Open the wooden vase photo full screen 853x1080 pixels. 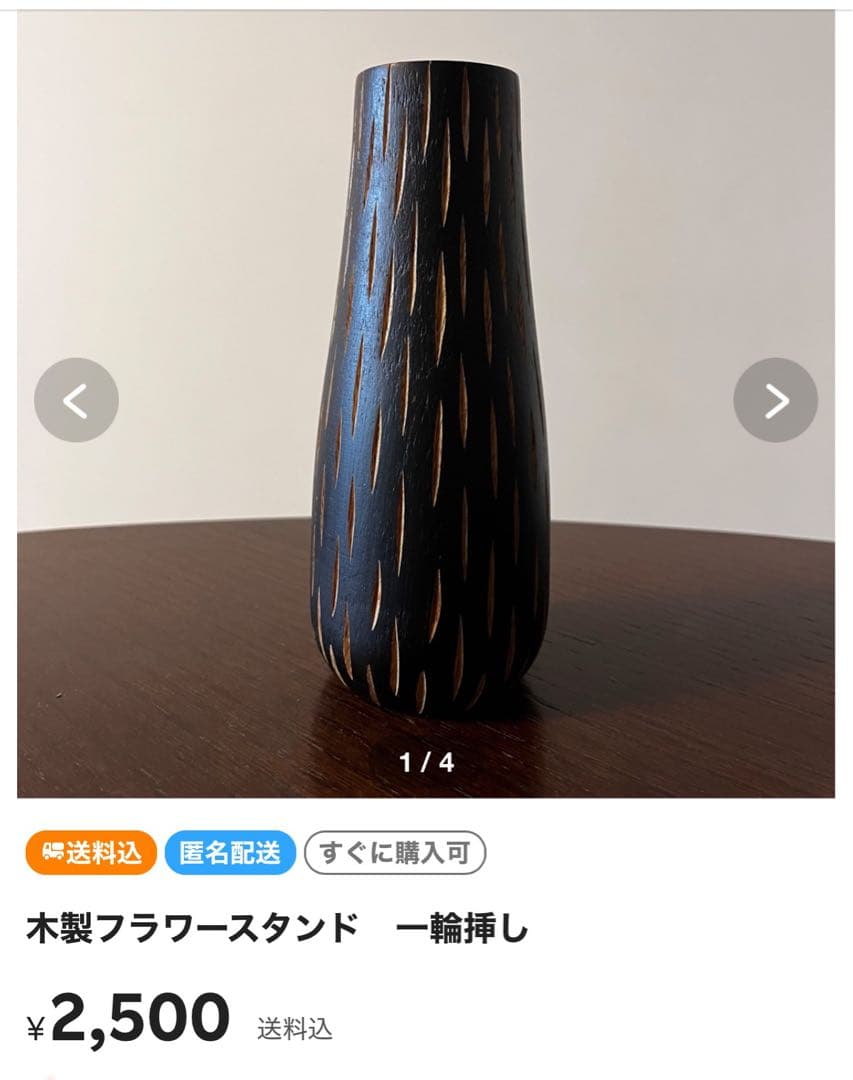pos(426,404)
